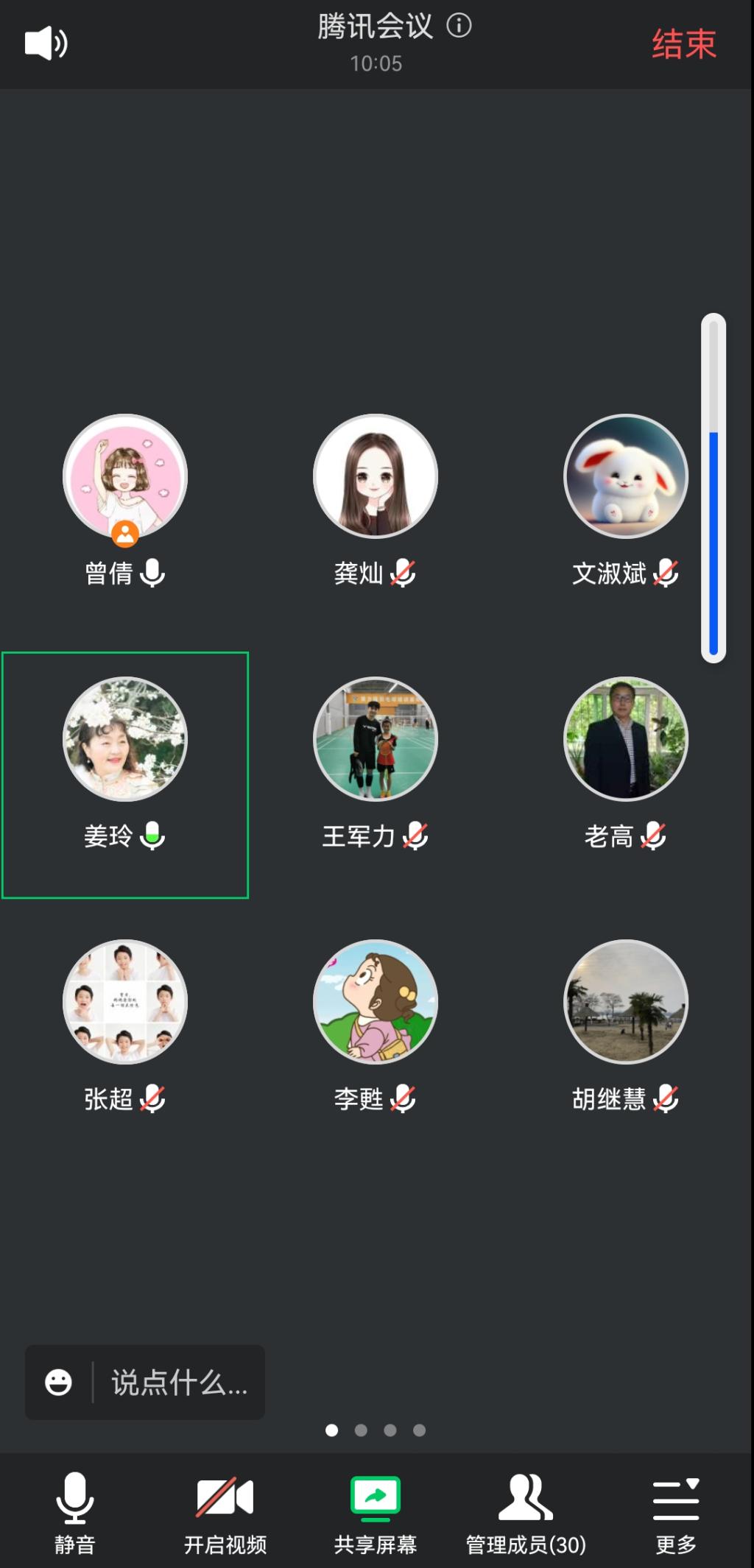Open the emoji reaction picker
Viewport: 754px width, 1568px height.
58,1382
